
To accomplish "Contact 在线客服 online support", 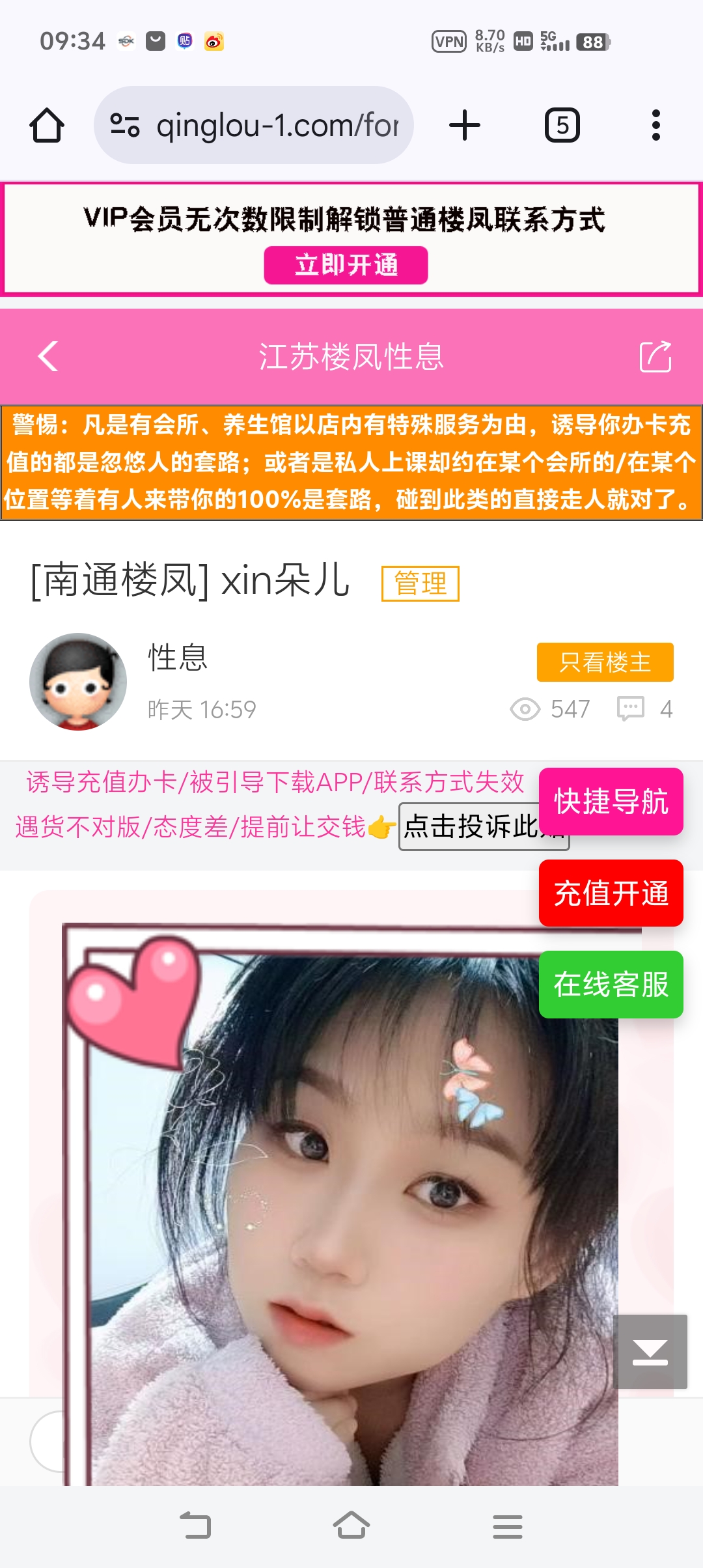I will pyautogui.click(x=611, y=984).
